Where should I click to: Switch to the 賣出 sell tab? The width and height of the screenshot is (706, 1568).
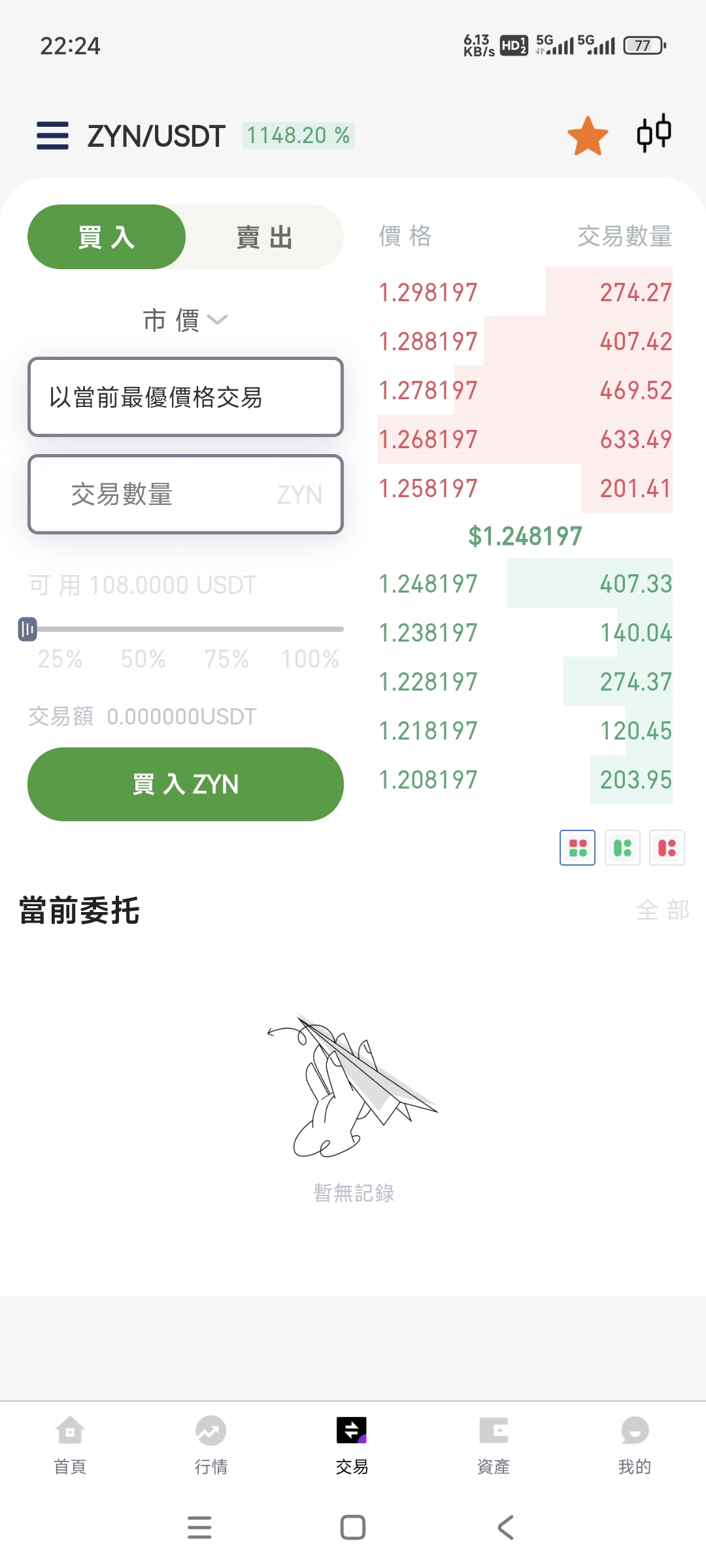264,237
